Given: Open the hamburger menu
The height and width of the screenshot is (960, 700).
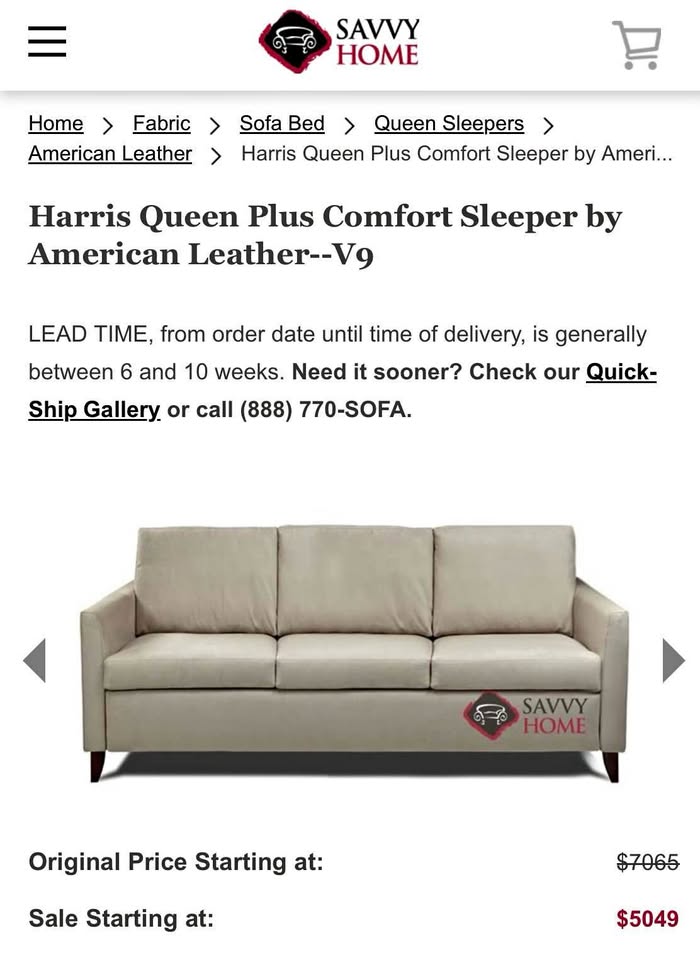Looking at the screenshot, I should coord(47,42).
